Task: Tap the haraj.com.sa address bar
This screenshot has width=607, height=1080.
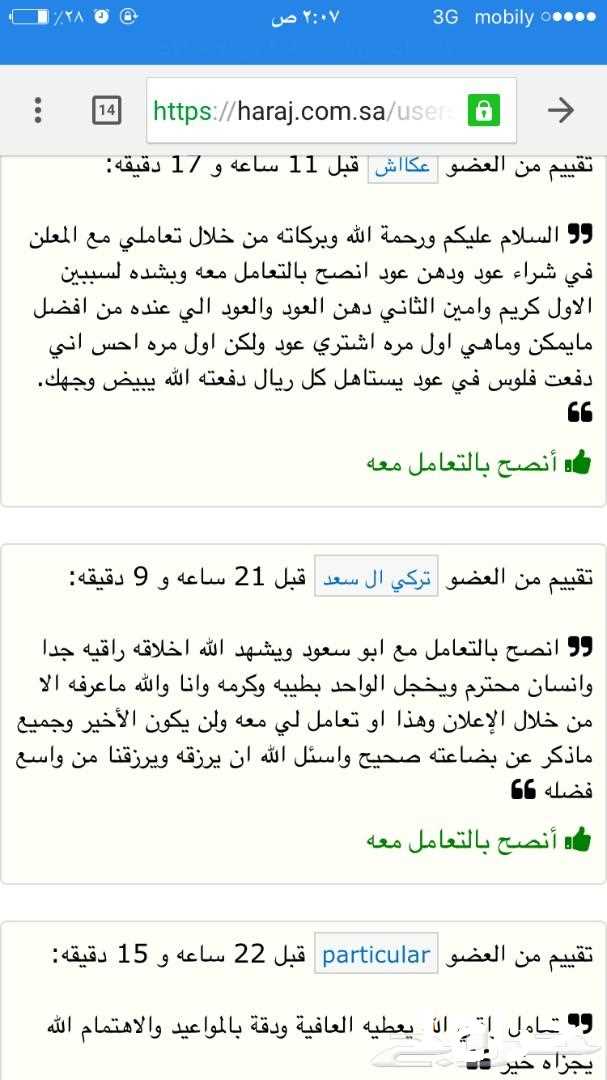Action: click(331, 110)
